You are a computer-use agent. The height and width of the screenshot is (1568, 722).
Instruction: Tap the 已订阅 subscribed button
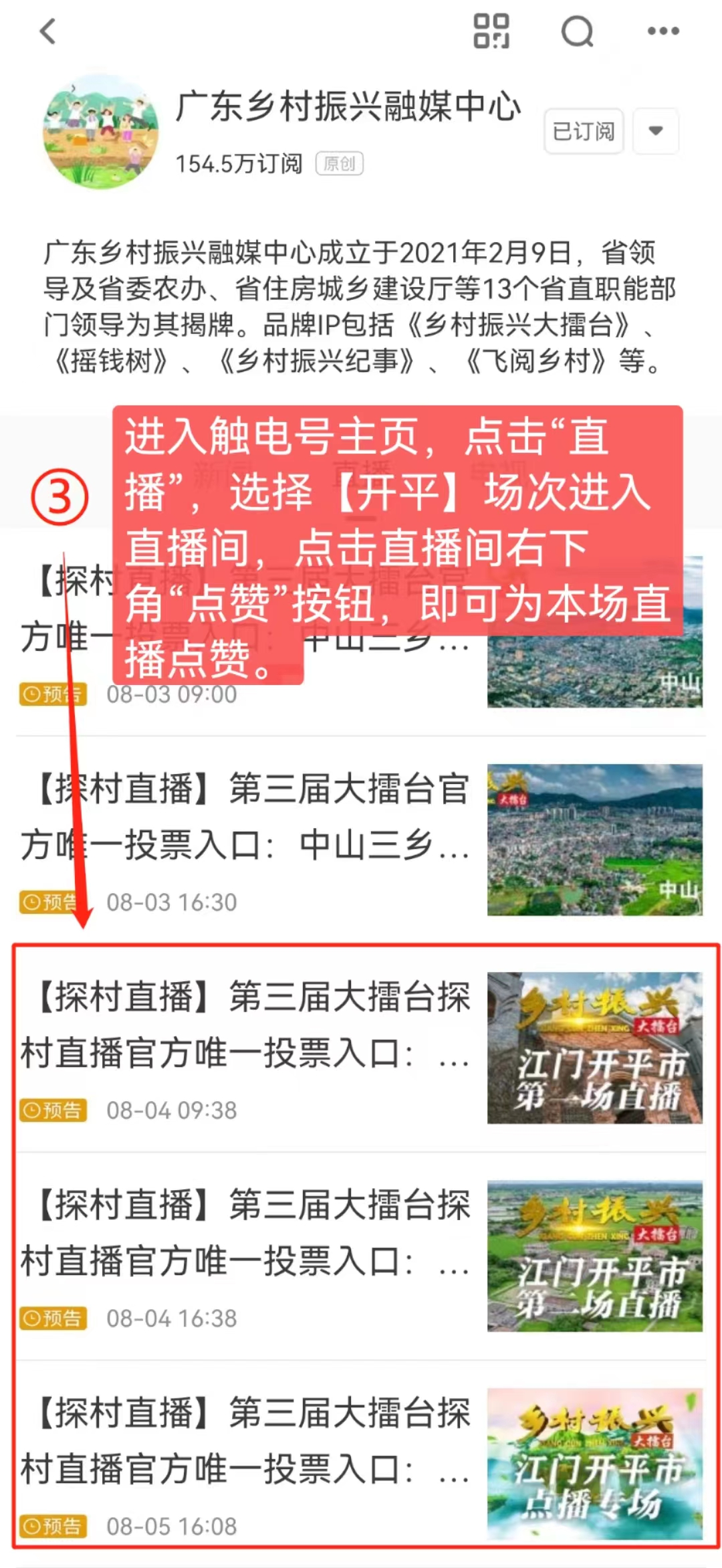point(584,131)
